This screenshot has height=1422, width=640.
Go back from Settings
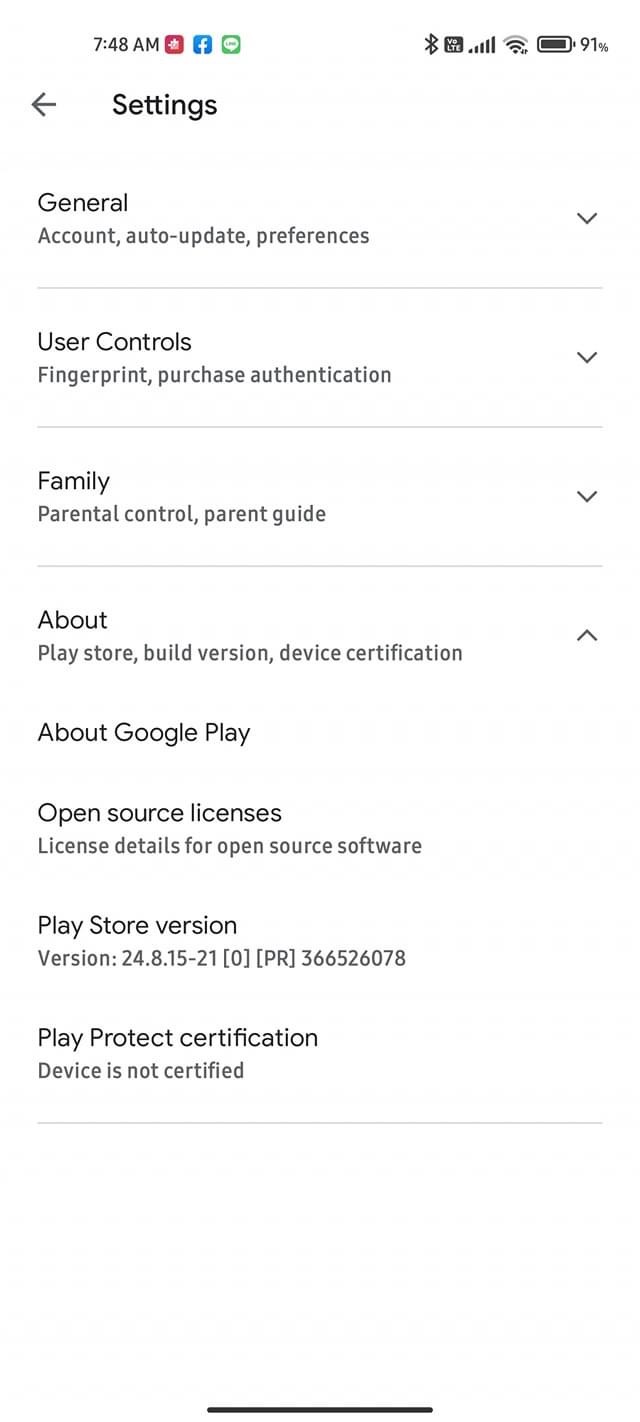tap(44, 105)
